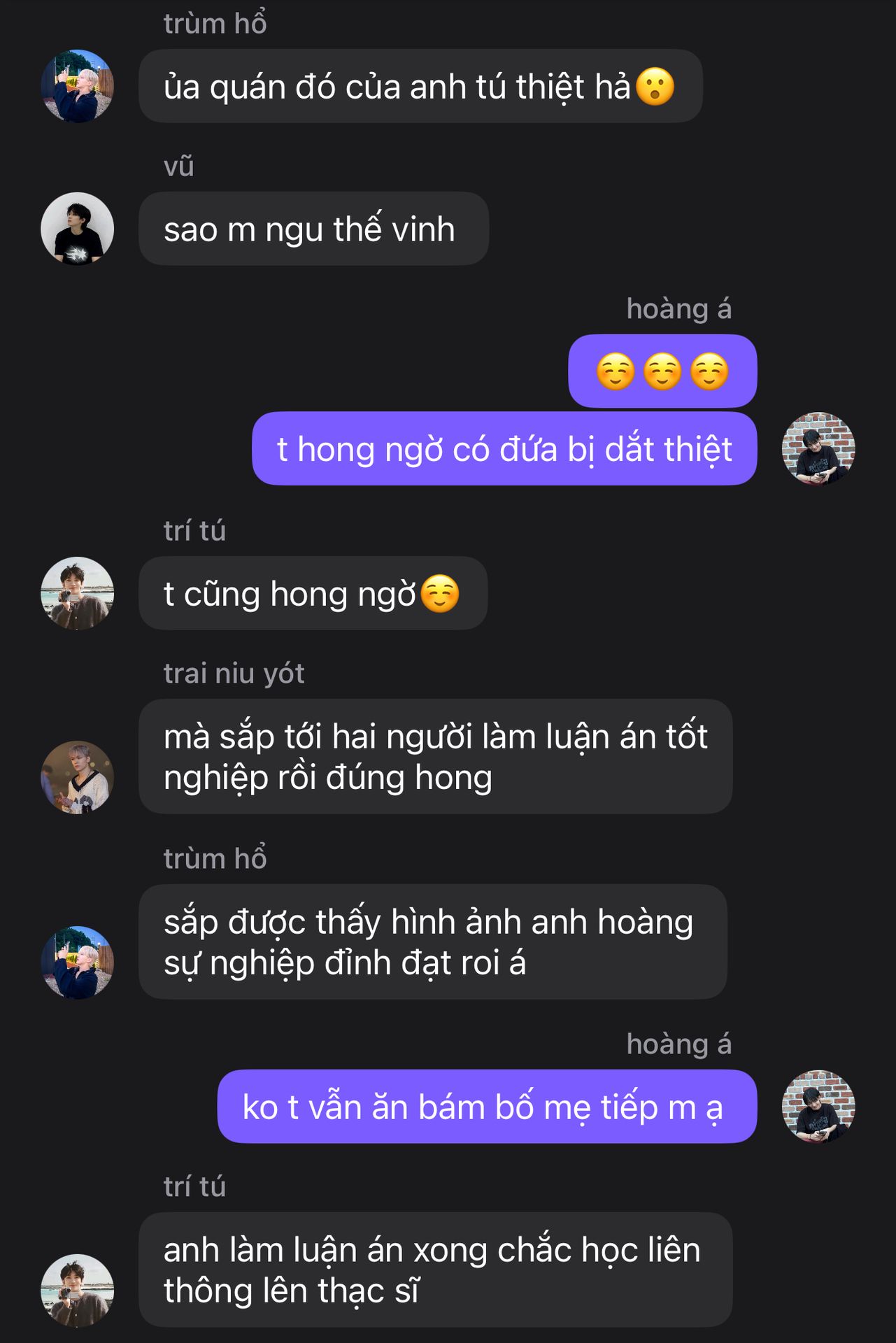This screenshot has width=896, height=1343.
Task: Open vũ's profile picture
Action: click(x=77, y=229)
